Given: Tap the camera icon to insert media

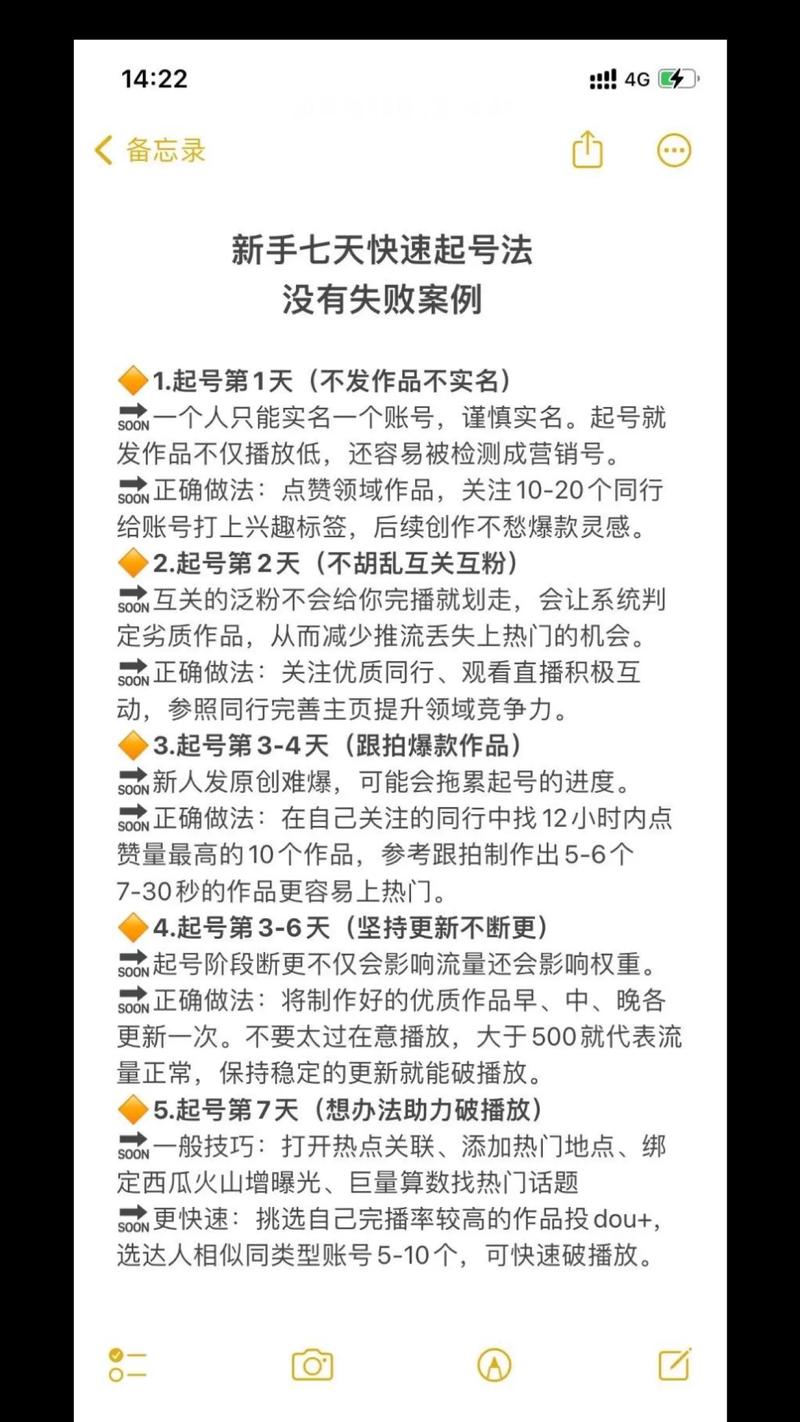Looking at the screenshot, I should [310, 1363].
